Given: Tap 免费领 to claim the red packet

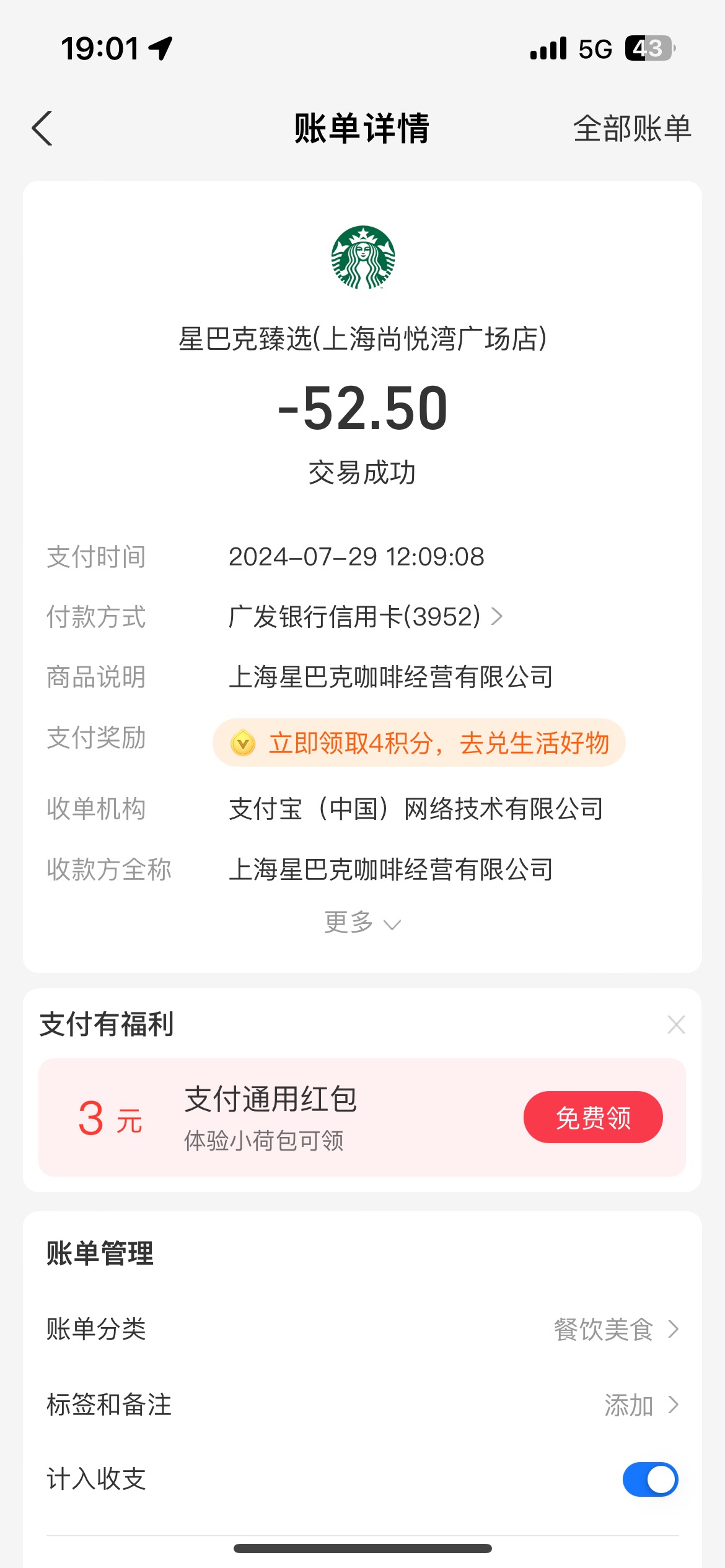Looking at the screenshot, I should pos(593,1117).
